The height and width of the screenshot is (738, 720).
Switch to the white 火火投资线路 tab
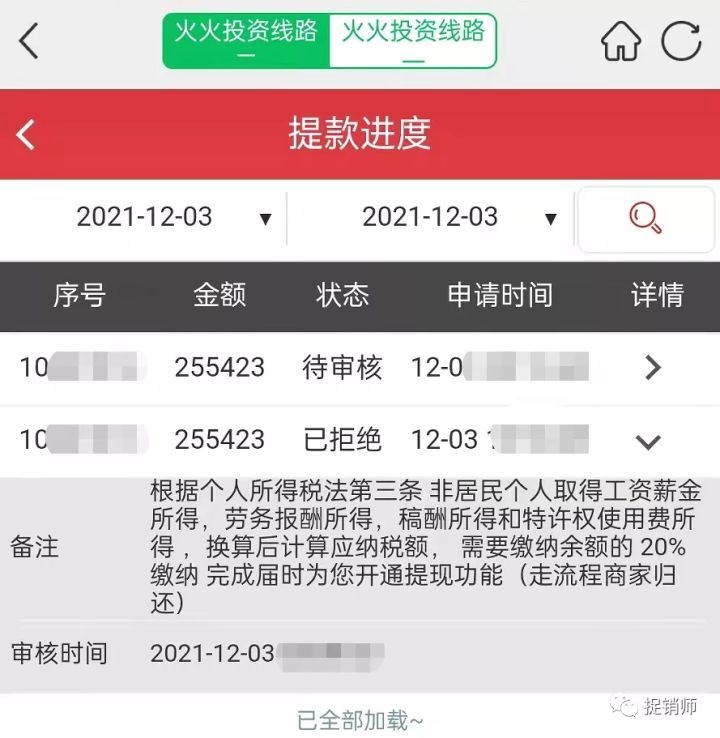coord(413,40)
